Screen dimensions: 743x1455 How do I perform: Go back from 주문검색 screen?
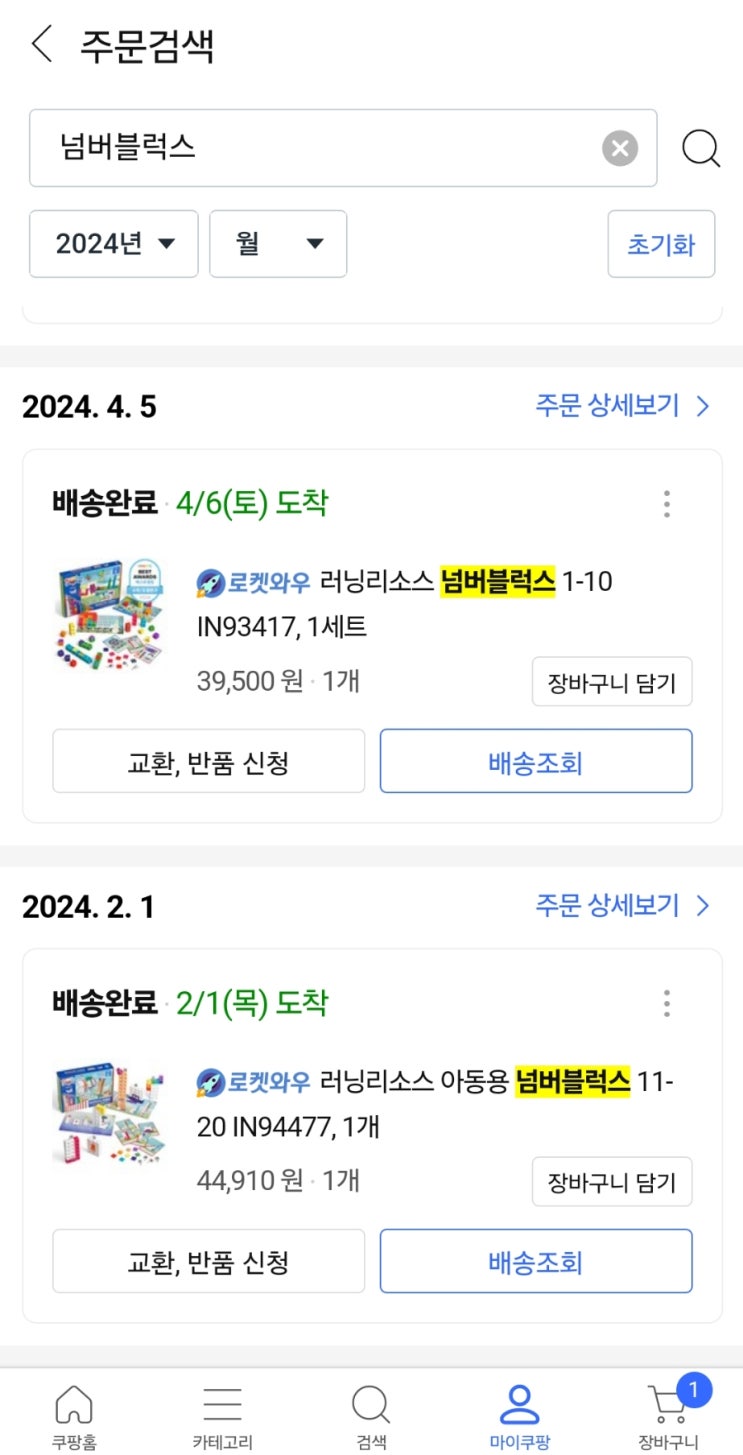(42, 45)
